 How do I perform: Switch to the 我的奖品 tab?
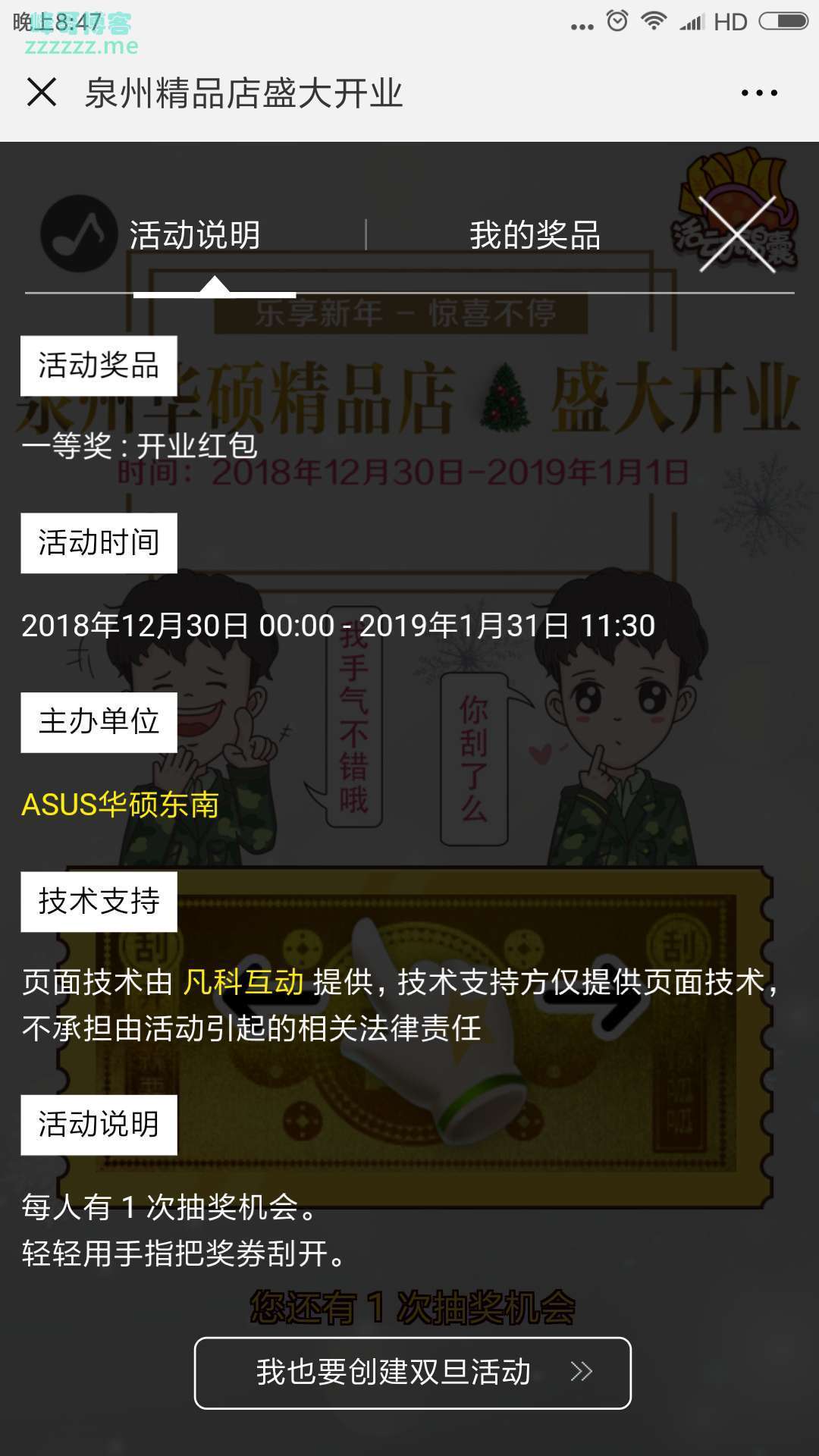pyautogui.click(x=535, y=235)
